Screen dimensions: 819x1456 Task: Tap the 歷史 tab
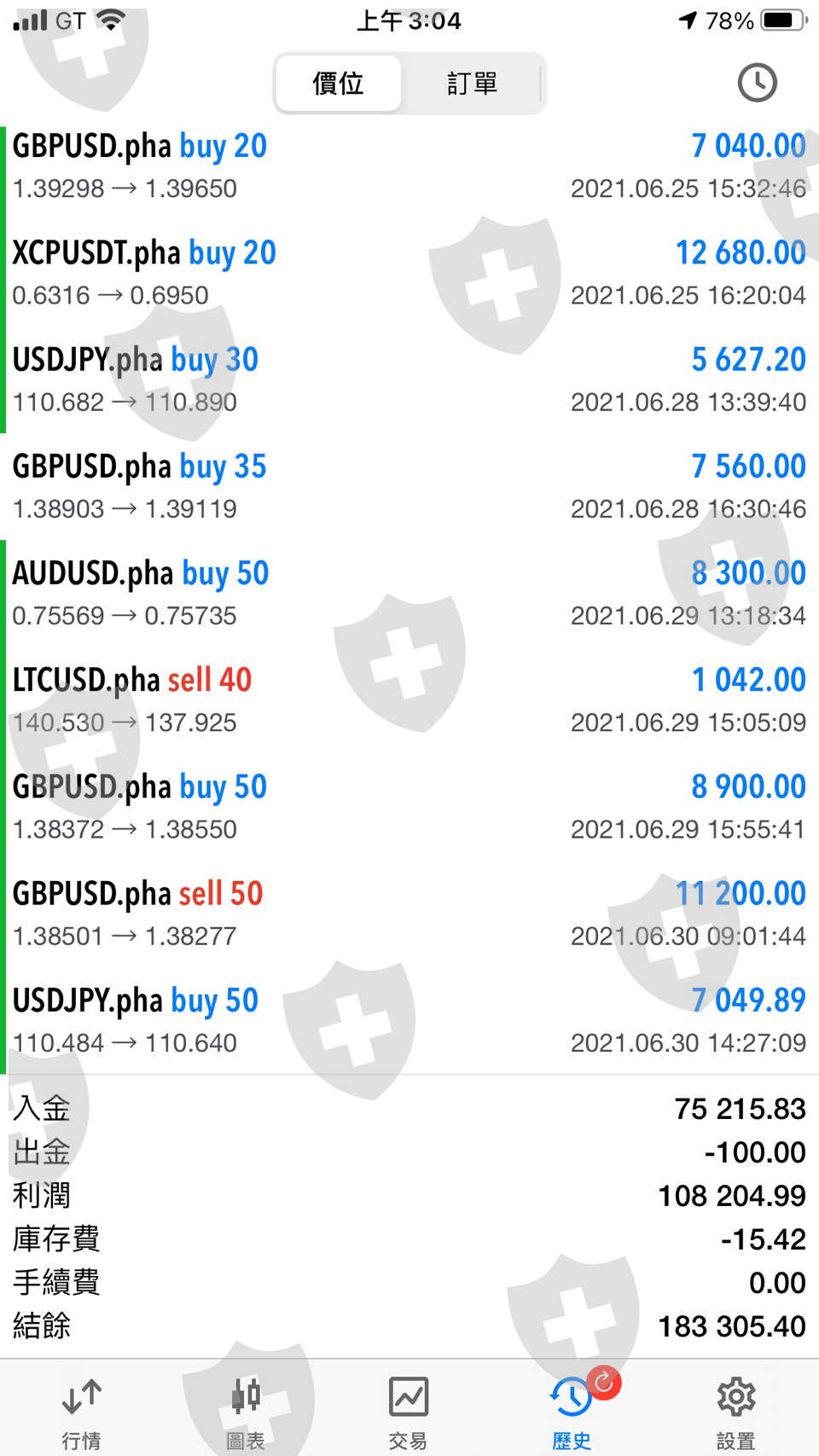click(572, 1410)
